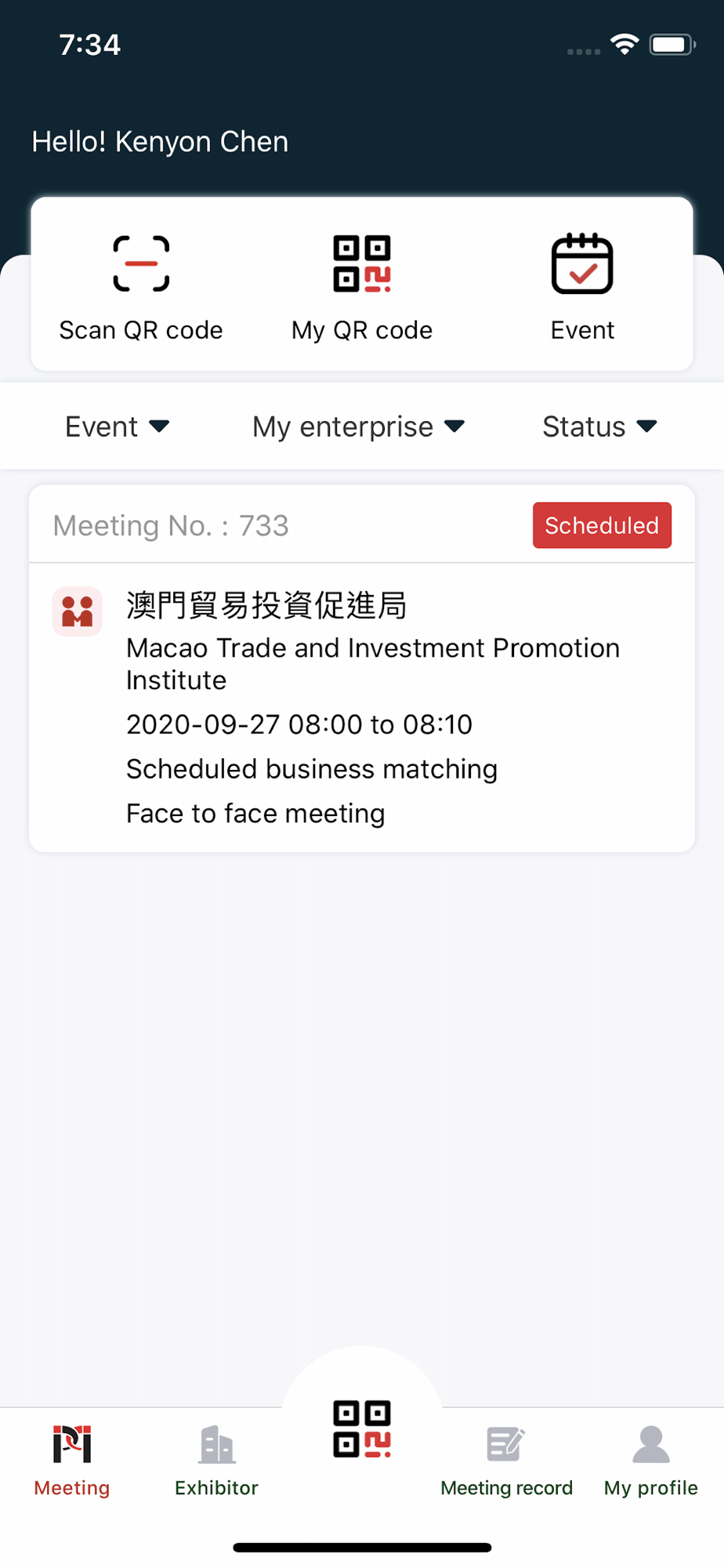Go to My profile tab
Image resolution: width=724 pixels, height=1568 pixels.
[650, 1460]
